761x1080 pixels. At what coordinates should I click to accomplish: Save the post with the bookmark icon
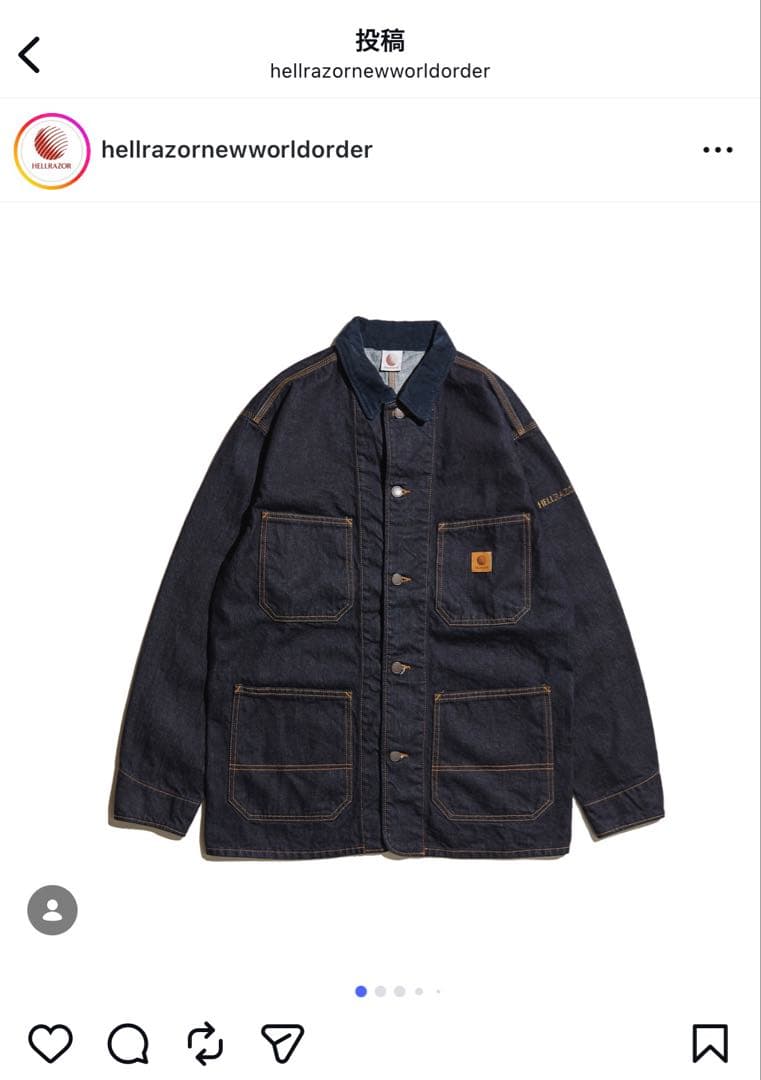[x=711, y=1045]
